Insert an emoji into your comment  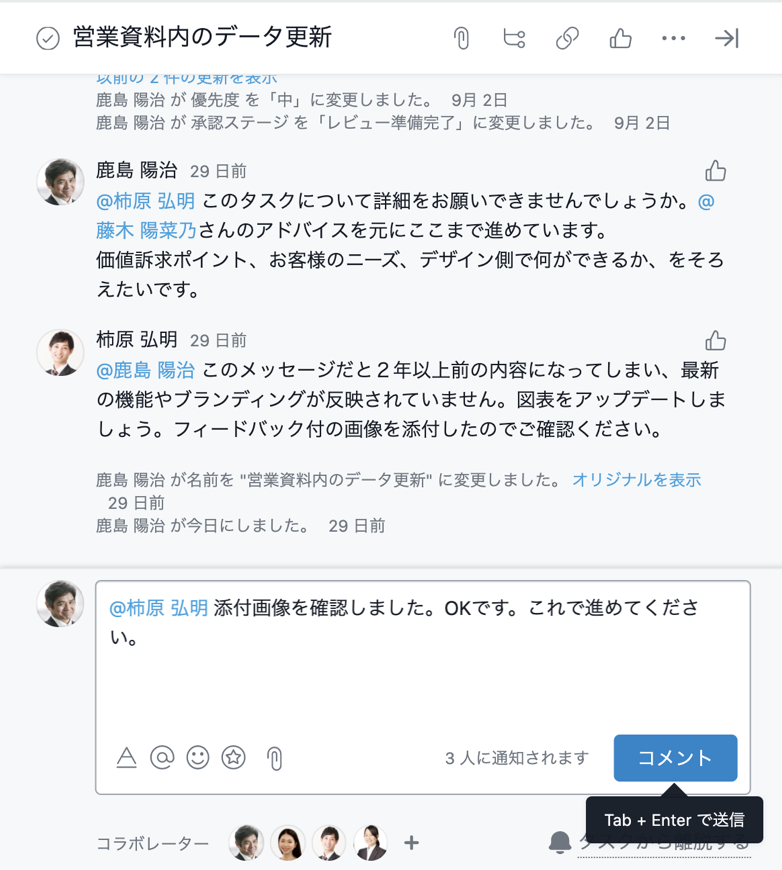click(x=198, y=758)
